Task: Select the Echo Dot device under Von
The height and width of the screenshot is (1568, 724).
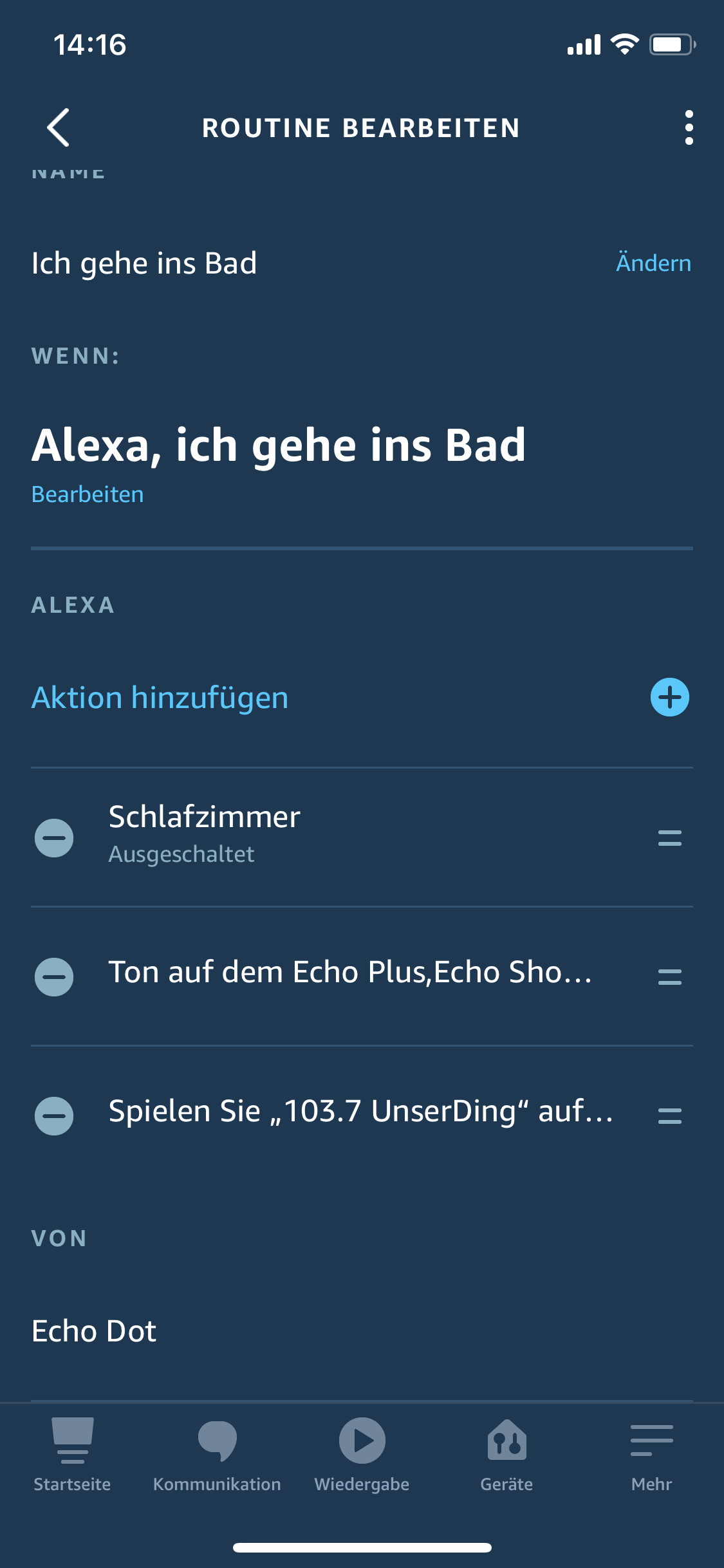Action: [x=94, y=1331]
